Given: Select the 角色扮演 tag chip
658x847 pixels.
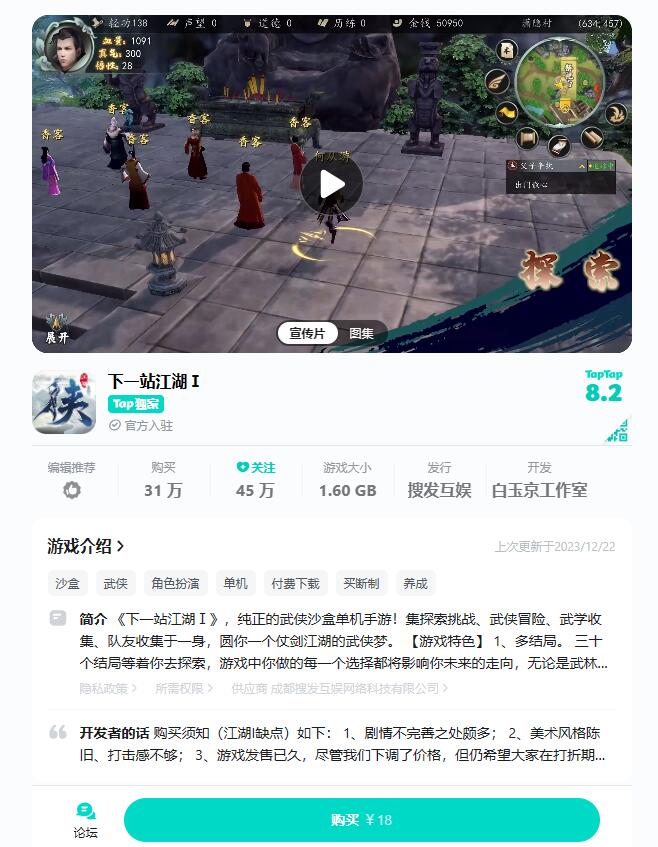Looking at the screenshot, I should 175,584.
